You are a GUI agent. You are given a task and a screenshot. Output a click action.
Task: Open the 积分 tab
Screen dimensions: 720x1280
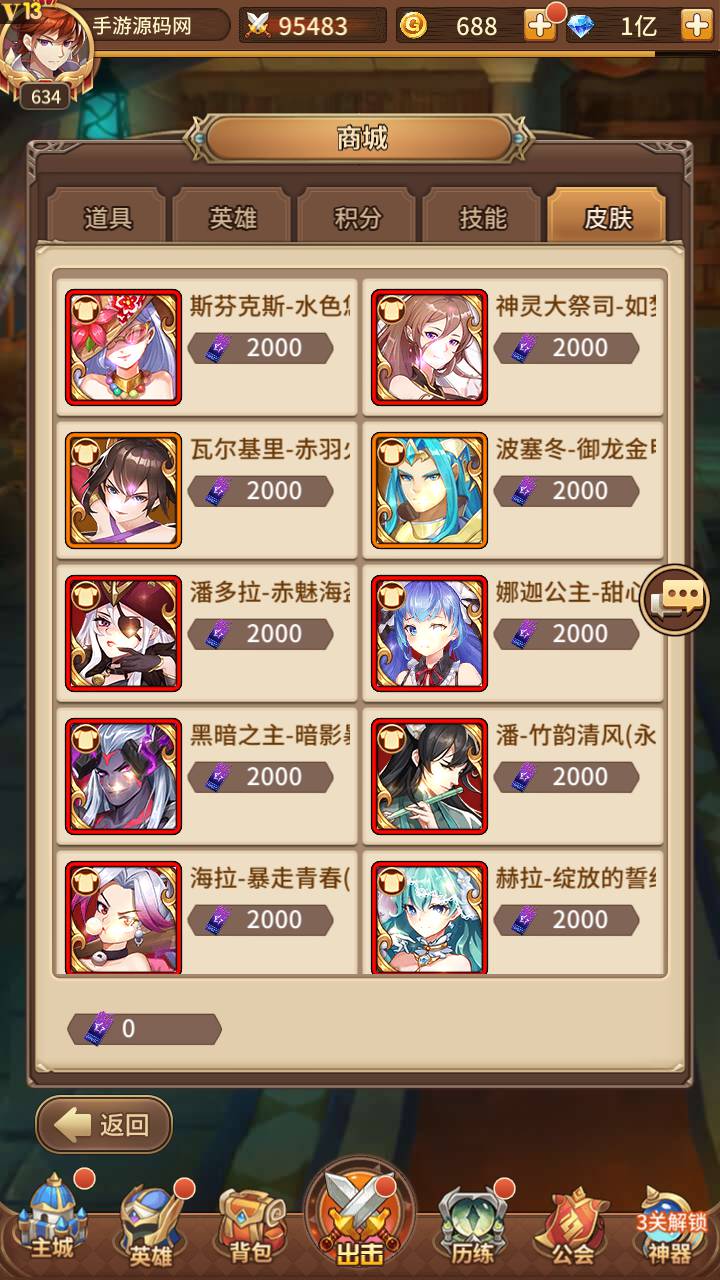(357, 218)
